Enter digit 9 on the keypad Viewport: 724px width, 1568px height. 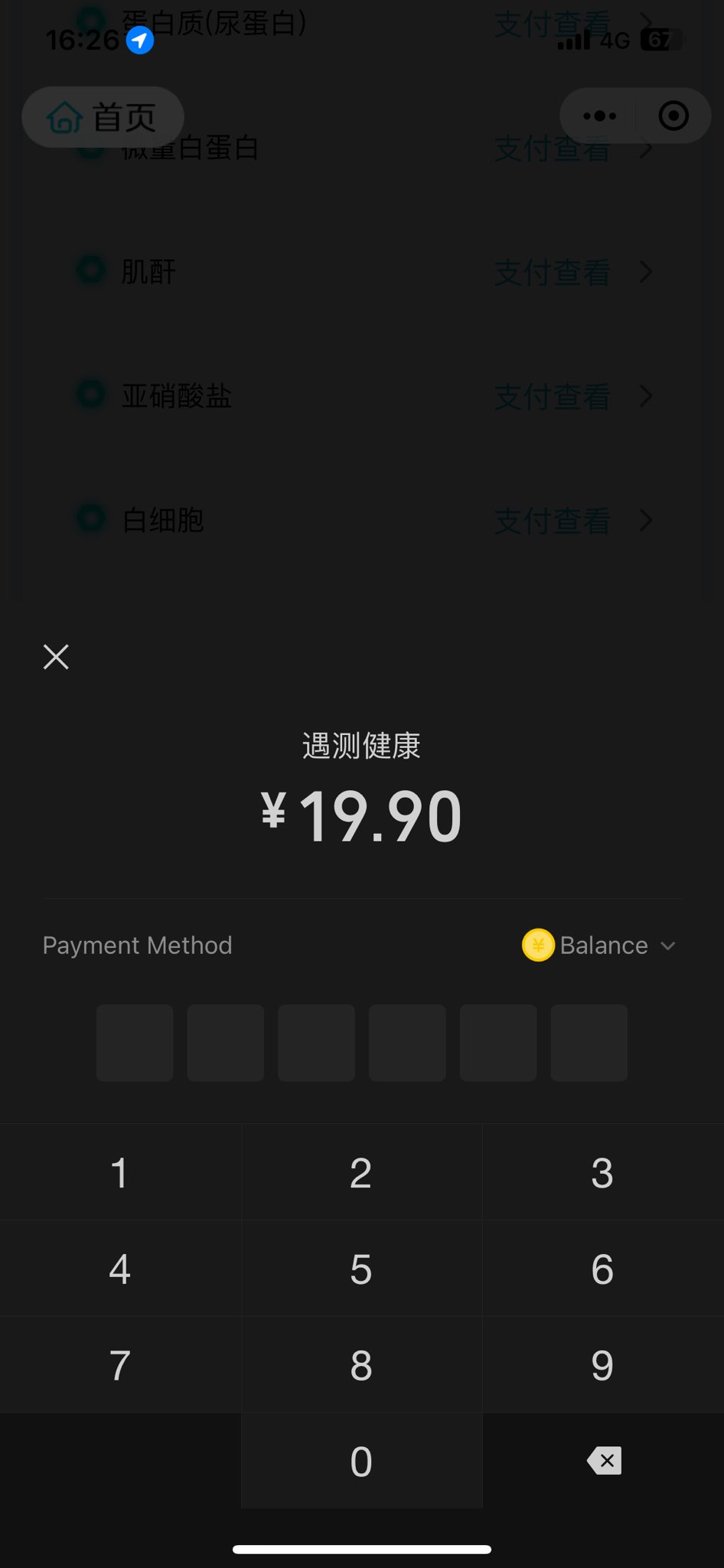click(x=603, y=1365)
